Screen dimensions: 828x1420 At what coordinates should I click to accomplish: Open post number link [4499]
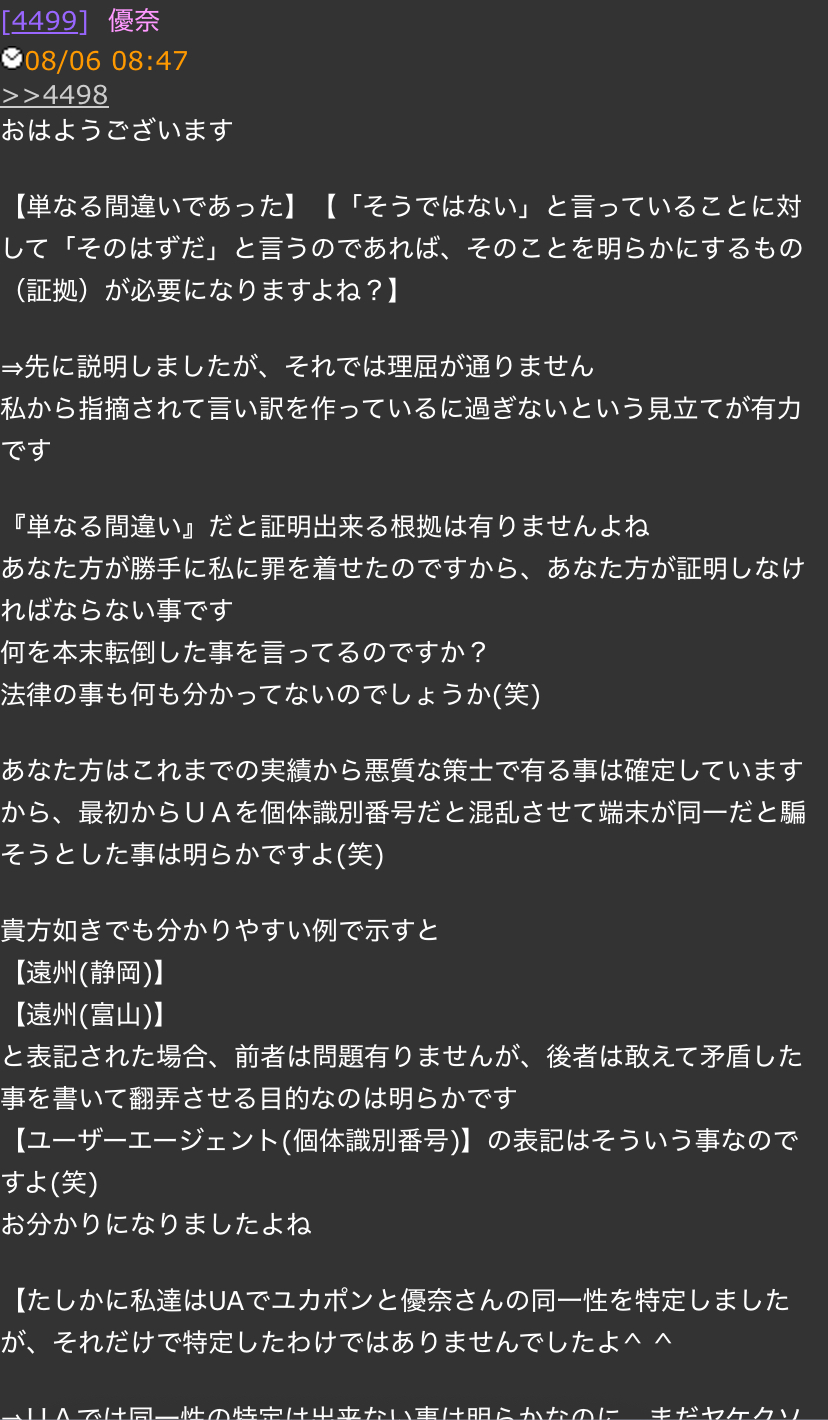(x=45, y=21)
